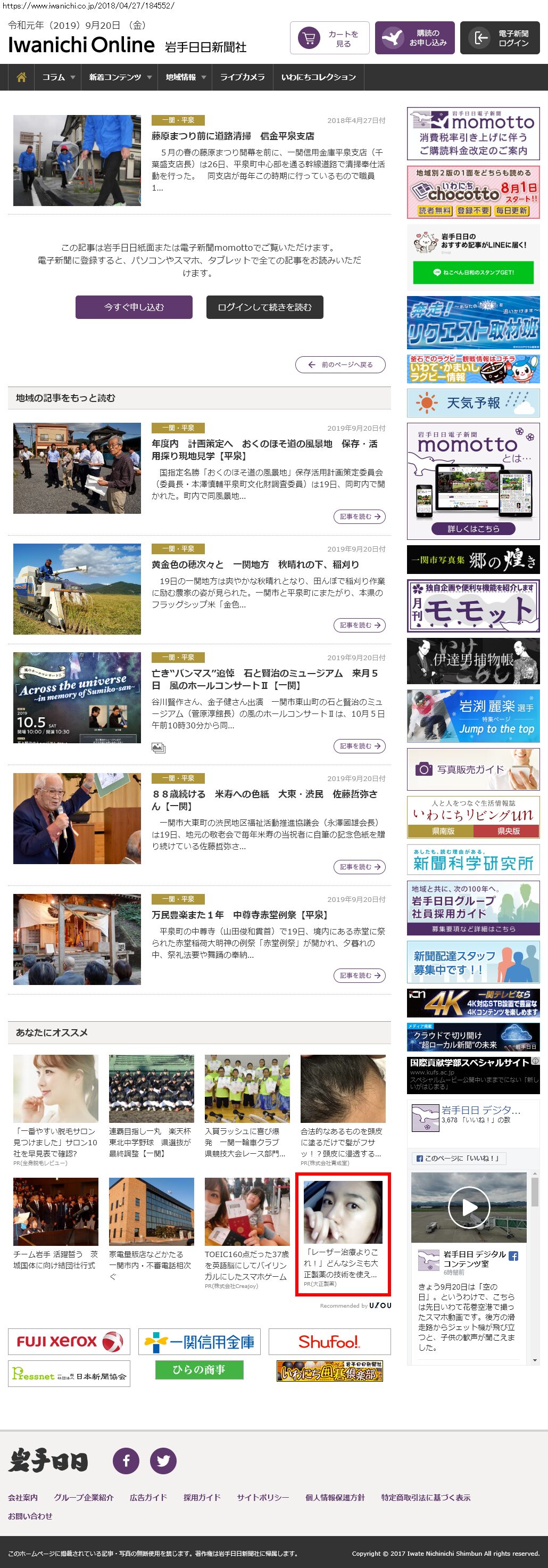
Task: Expand the コラム menu
Action: (59, 77)
